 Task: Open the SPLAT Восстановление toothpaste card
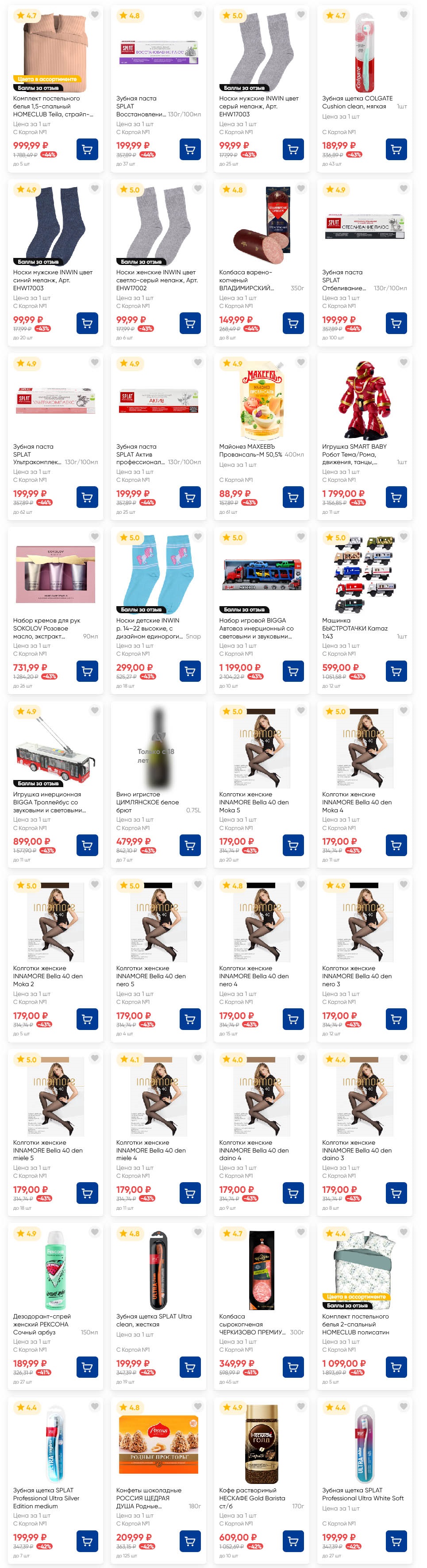tap(158, 54)
